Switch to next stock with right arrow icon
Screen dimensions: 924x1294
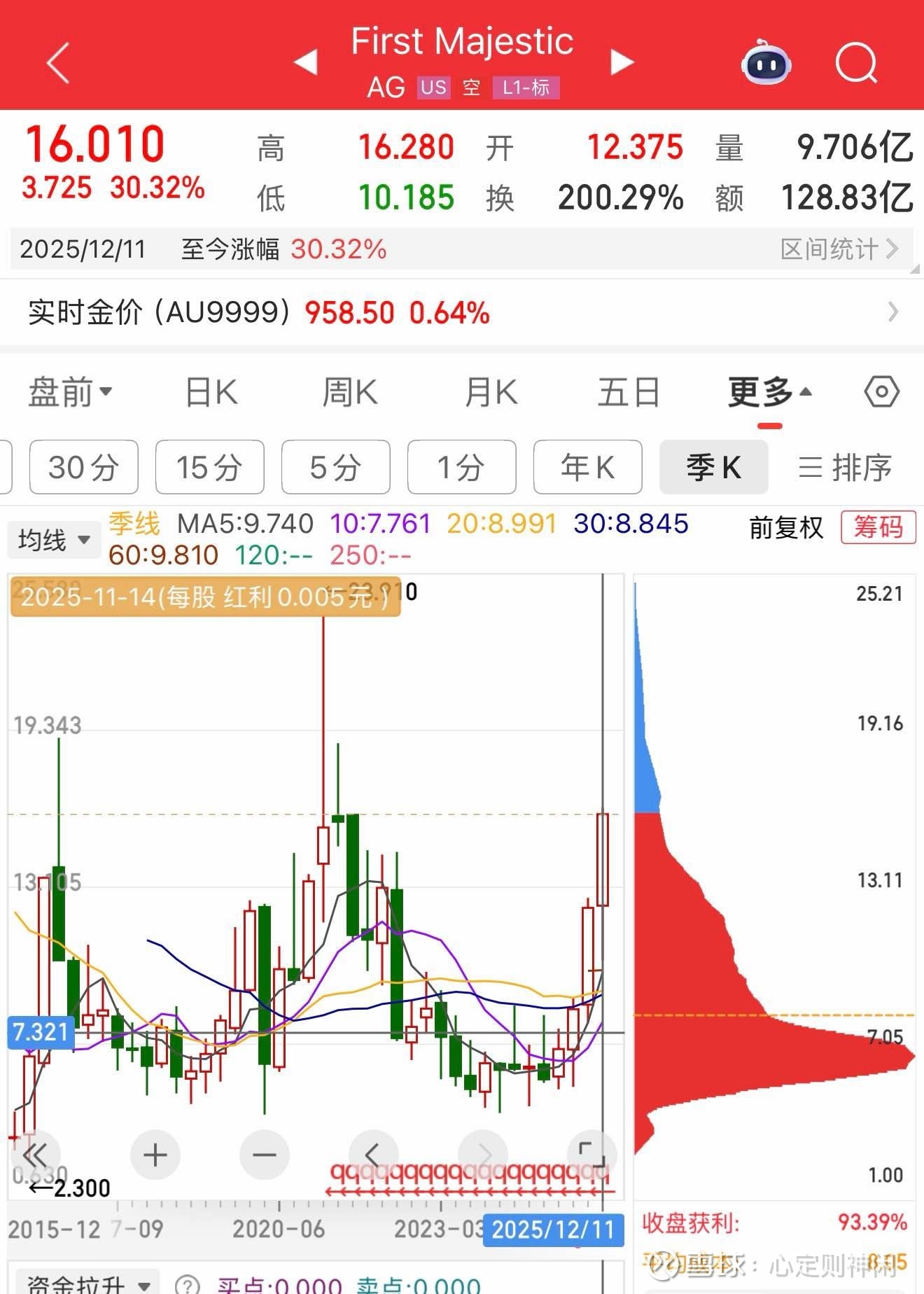point(620,62)
